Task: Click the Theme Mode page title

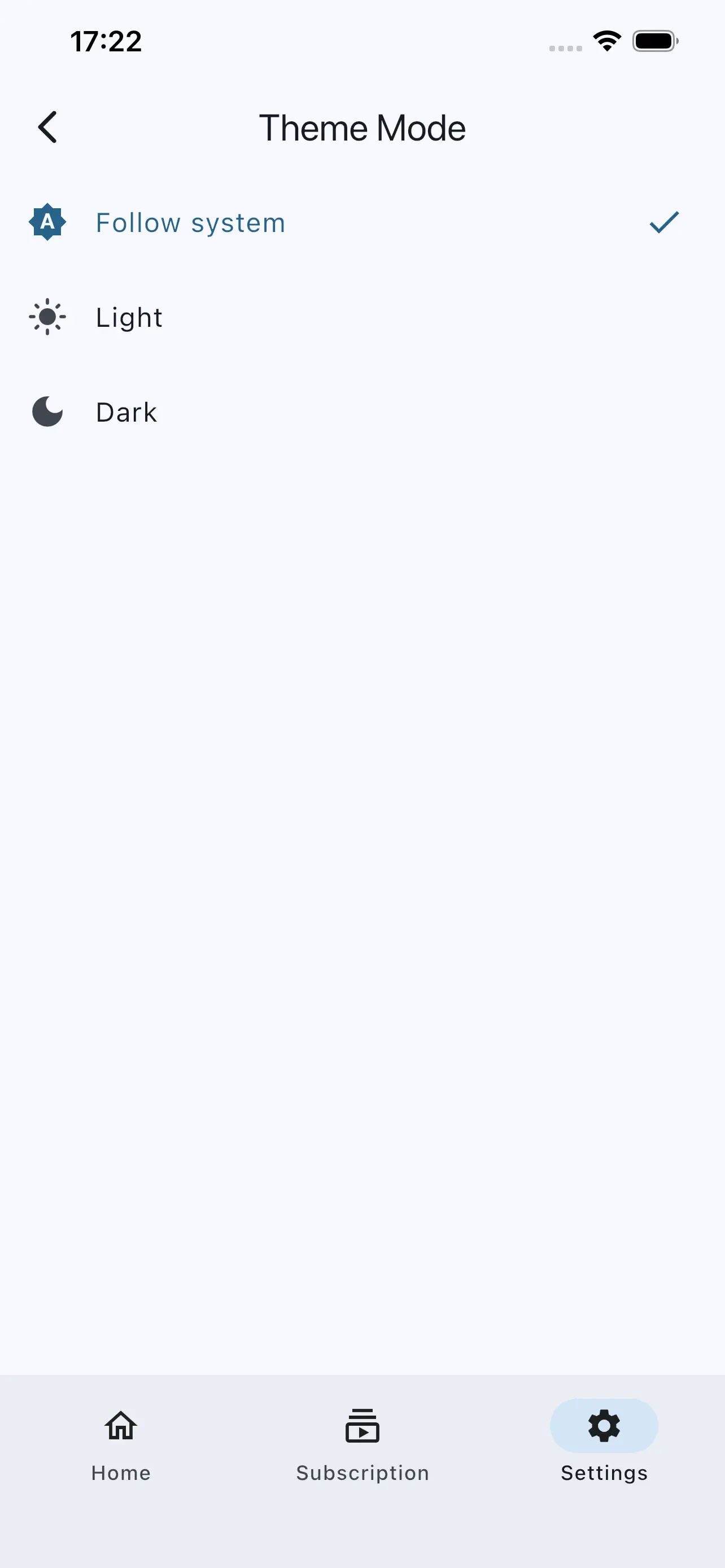Action: pyautogui.click(x=362, y=127)
